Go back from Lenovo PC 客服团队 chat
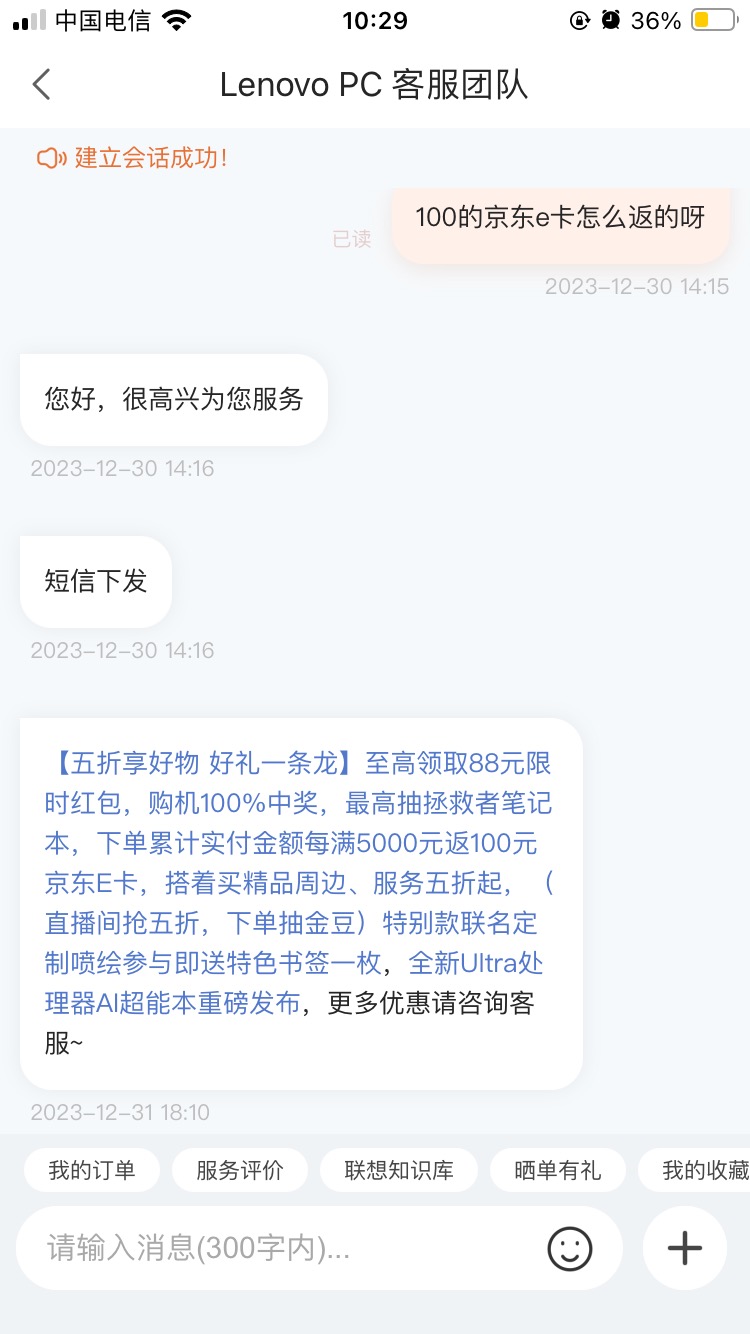Viewport: 750px width, 1334px height. pyautogui.click(x=41, y=85)
